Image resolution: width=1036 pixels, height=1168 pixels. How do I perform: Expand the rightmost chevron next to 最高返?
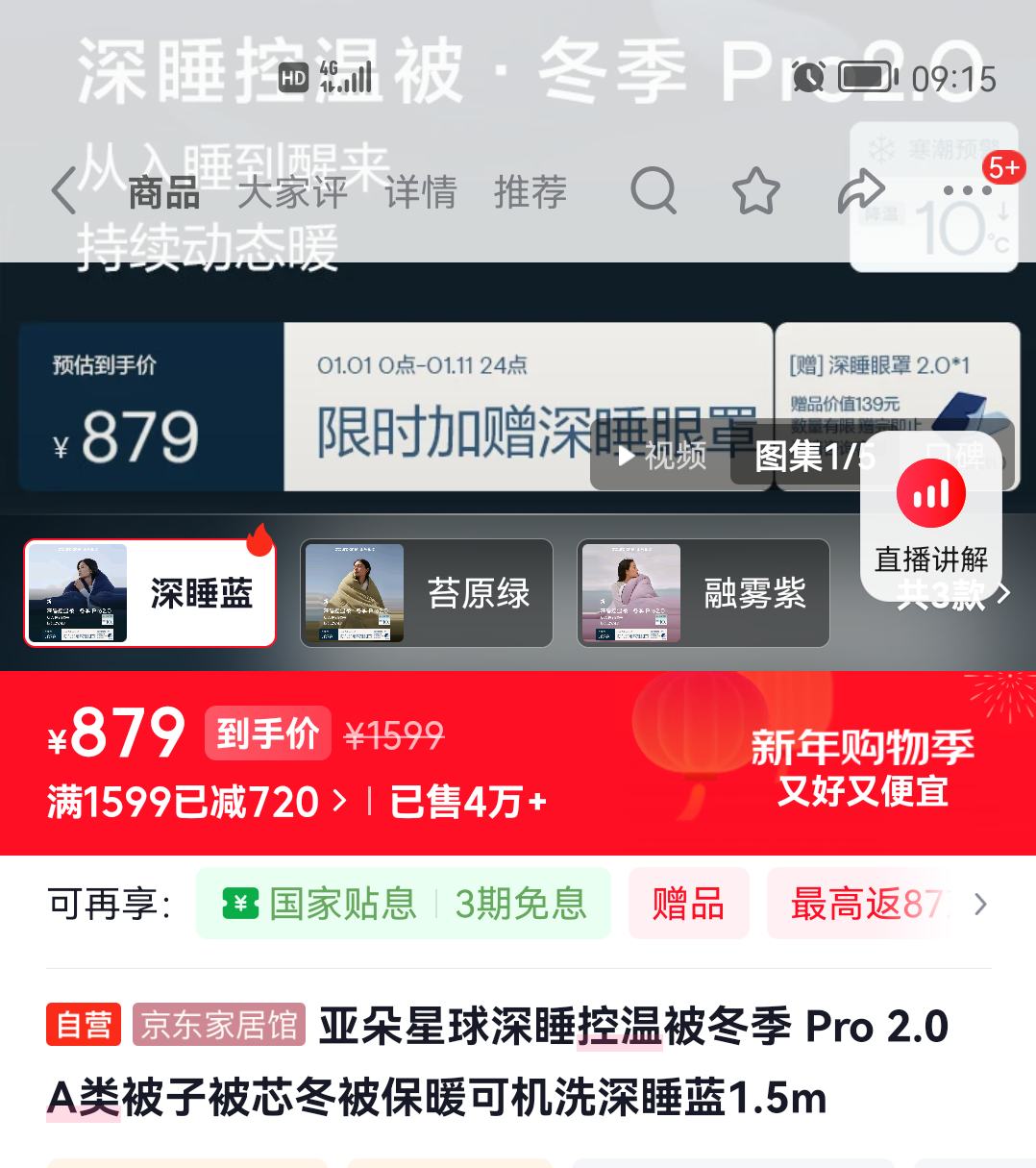pos(979,905)
